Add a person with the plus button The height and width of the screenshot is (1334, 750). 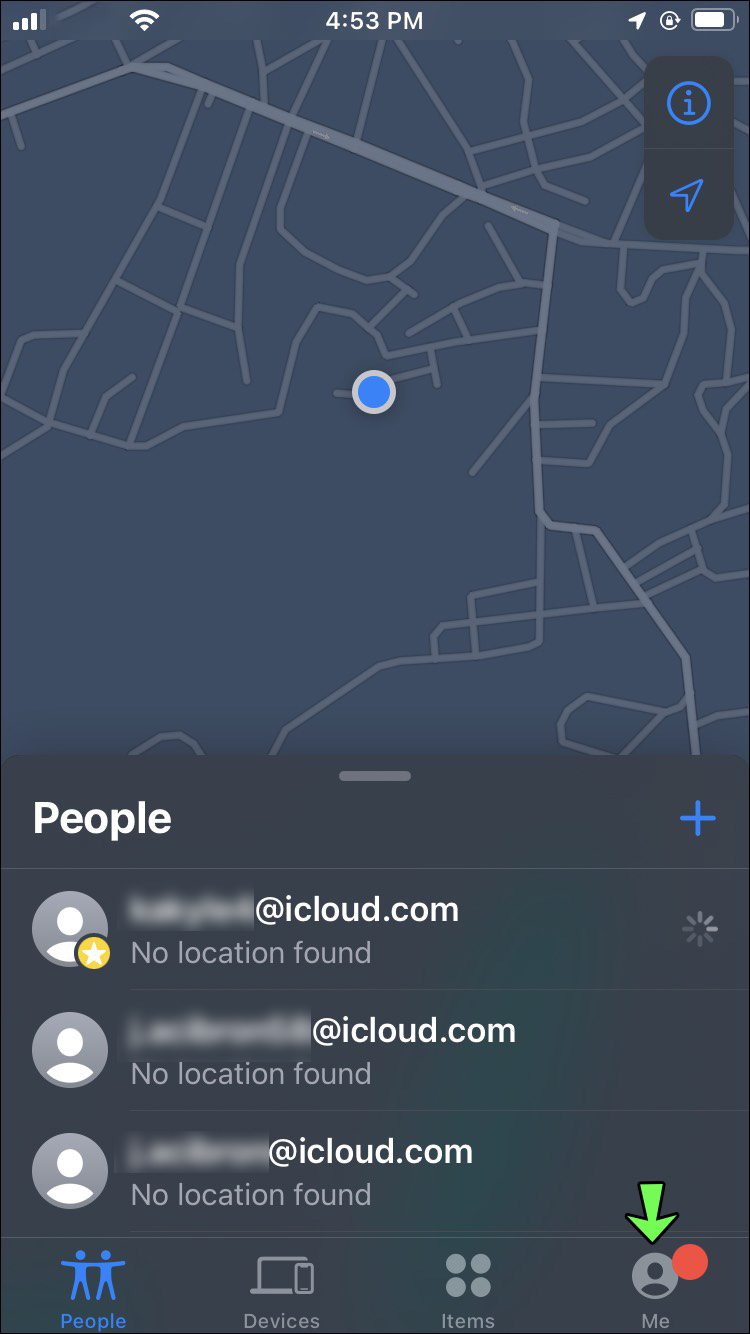tap(697, 819)
